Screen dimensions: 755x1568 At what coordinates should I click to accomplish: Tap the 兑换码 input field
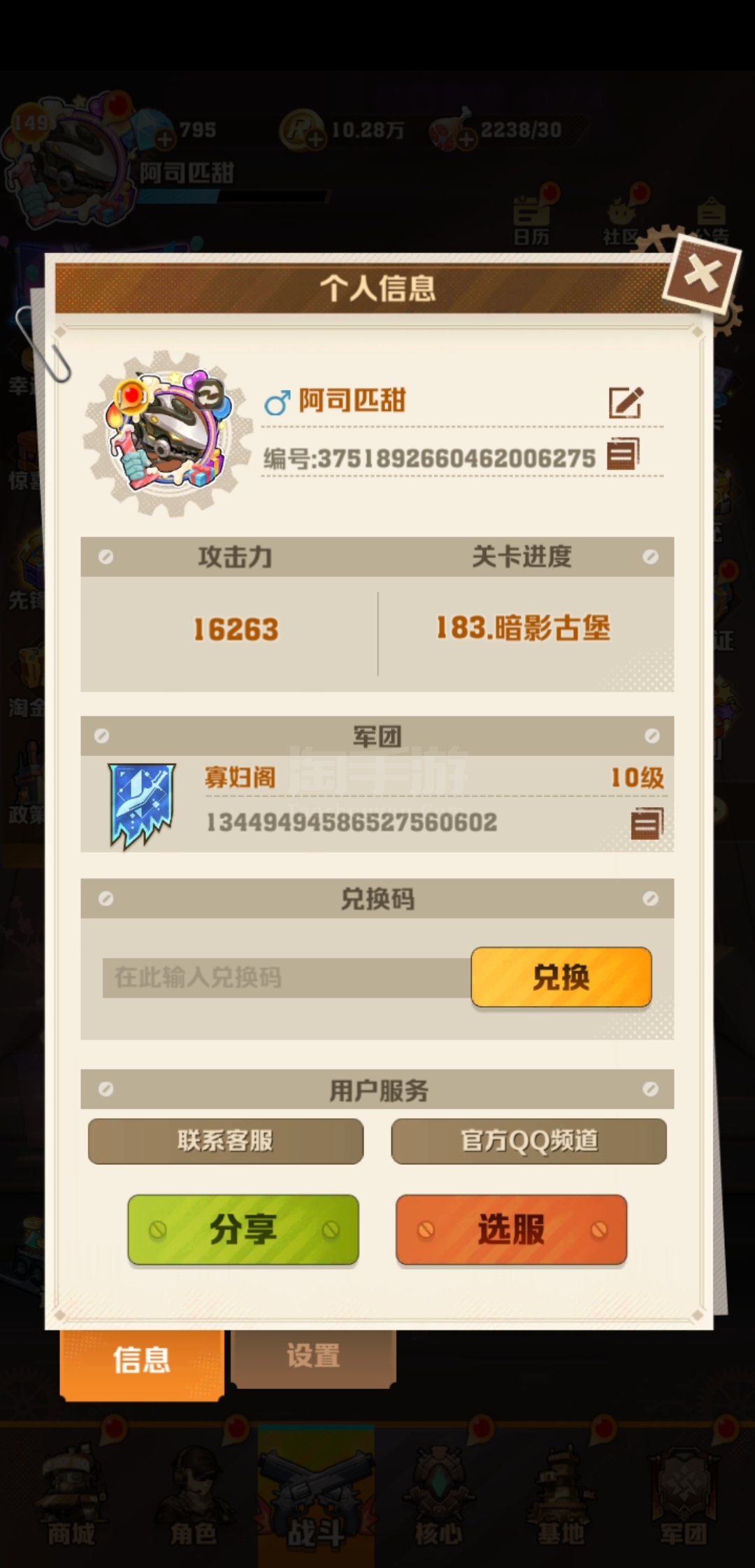pyautogui.click(x=287, y=977)
